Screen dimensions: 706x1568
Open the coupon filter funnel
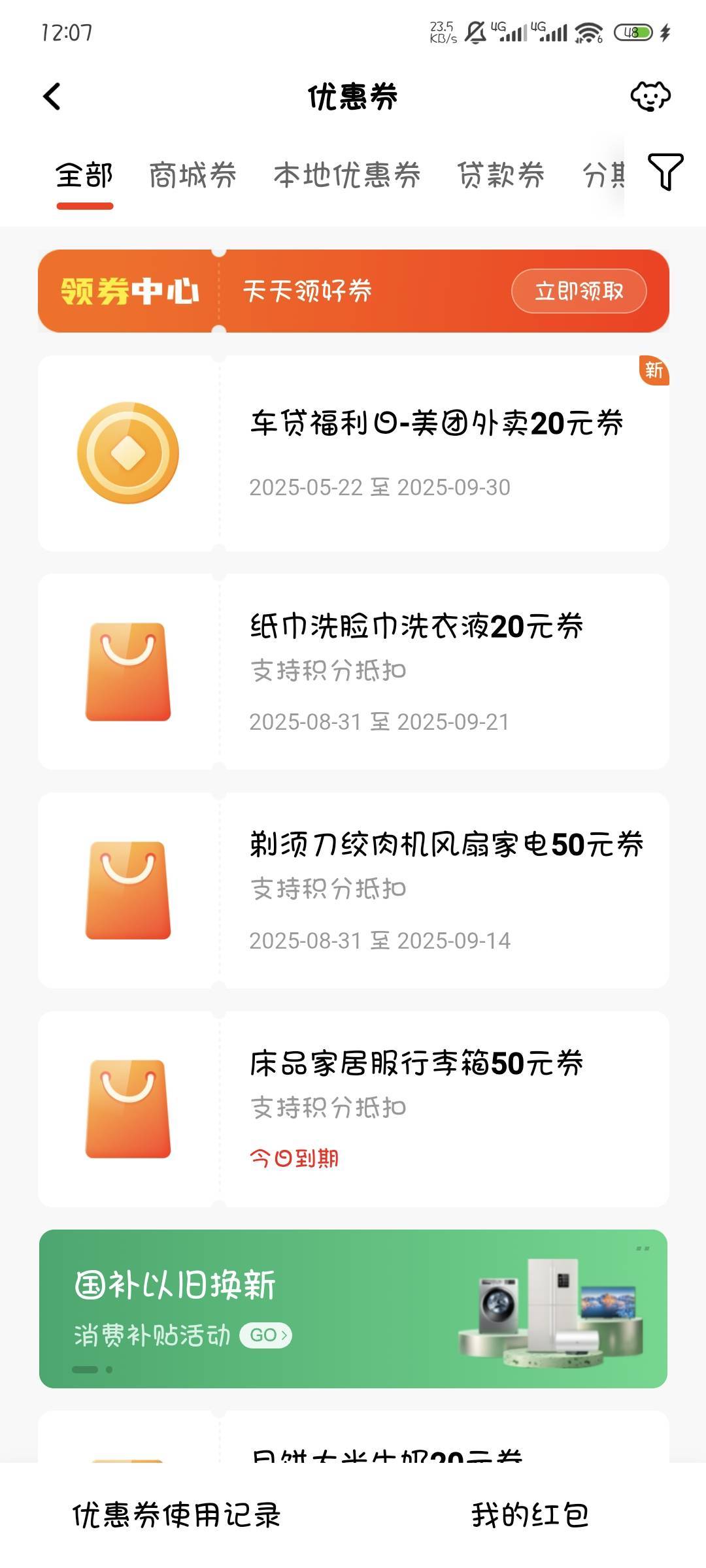pyautogui.click(x=665, y=172)
